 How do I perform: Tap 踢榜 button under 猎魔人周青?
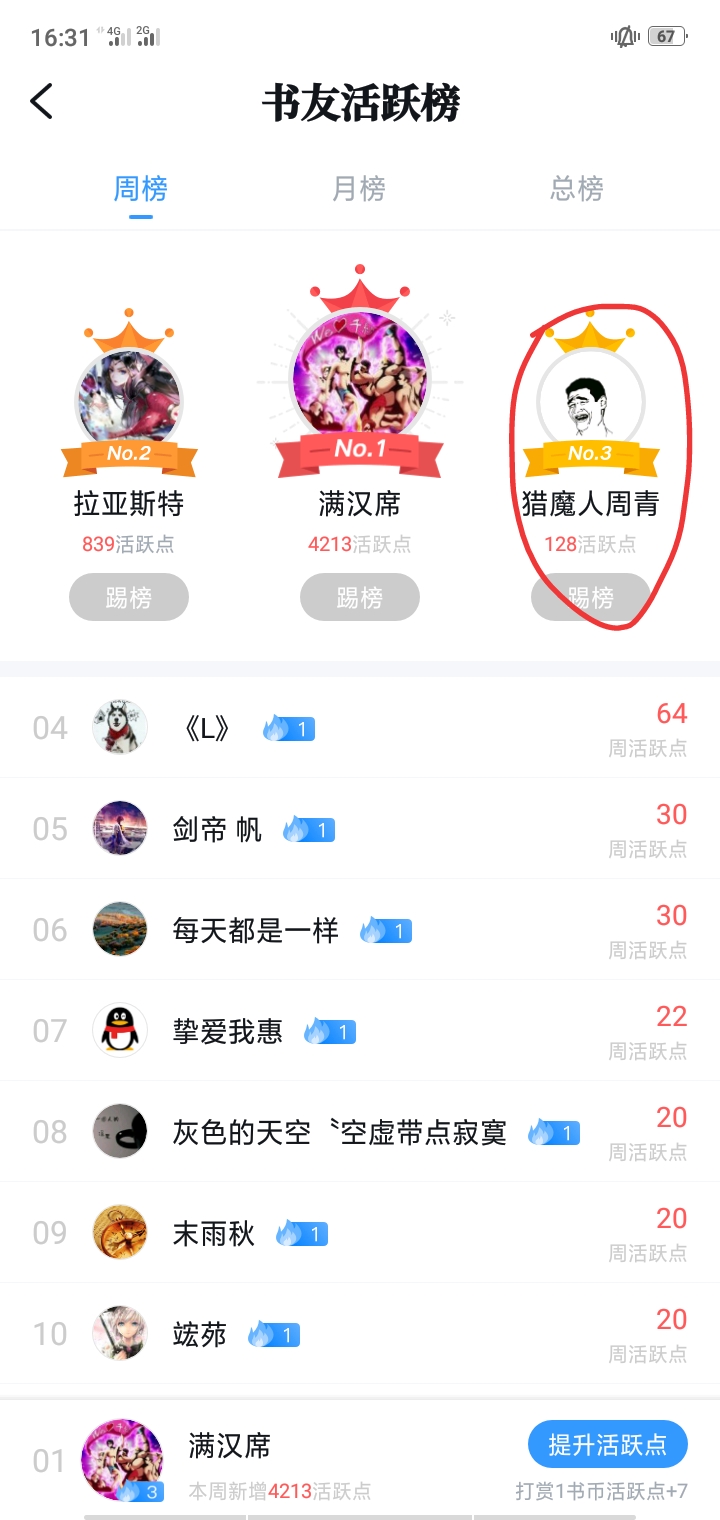coord(590,598)
